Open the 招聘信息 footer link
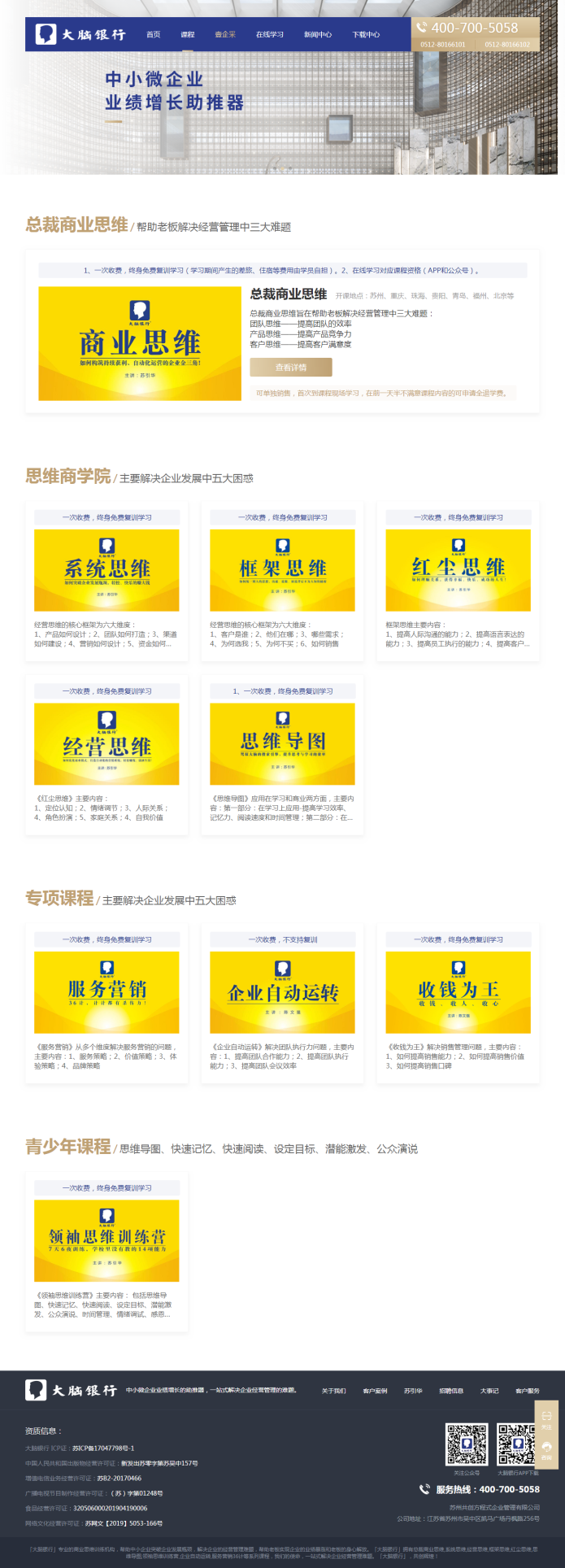 point(451,1391)
